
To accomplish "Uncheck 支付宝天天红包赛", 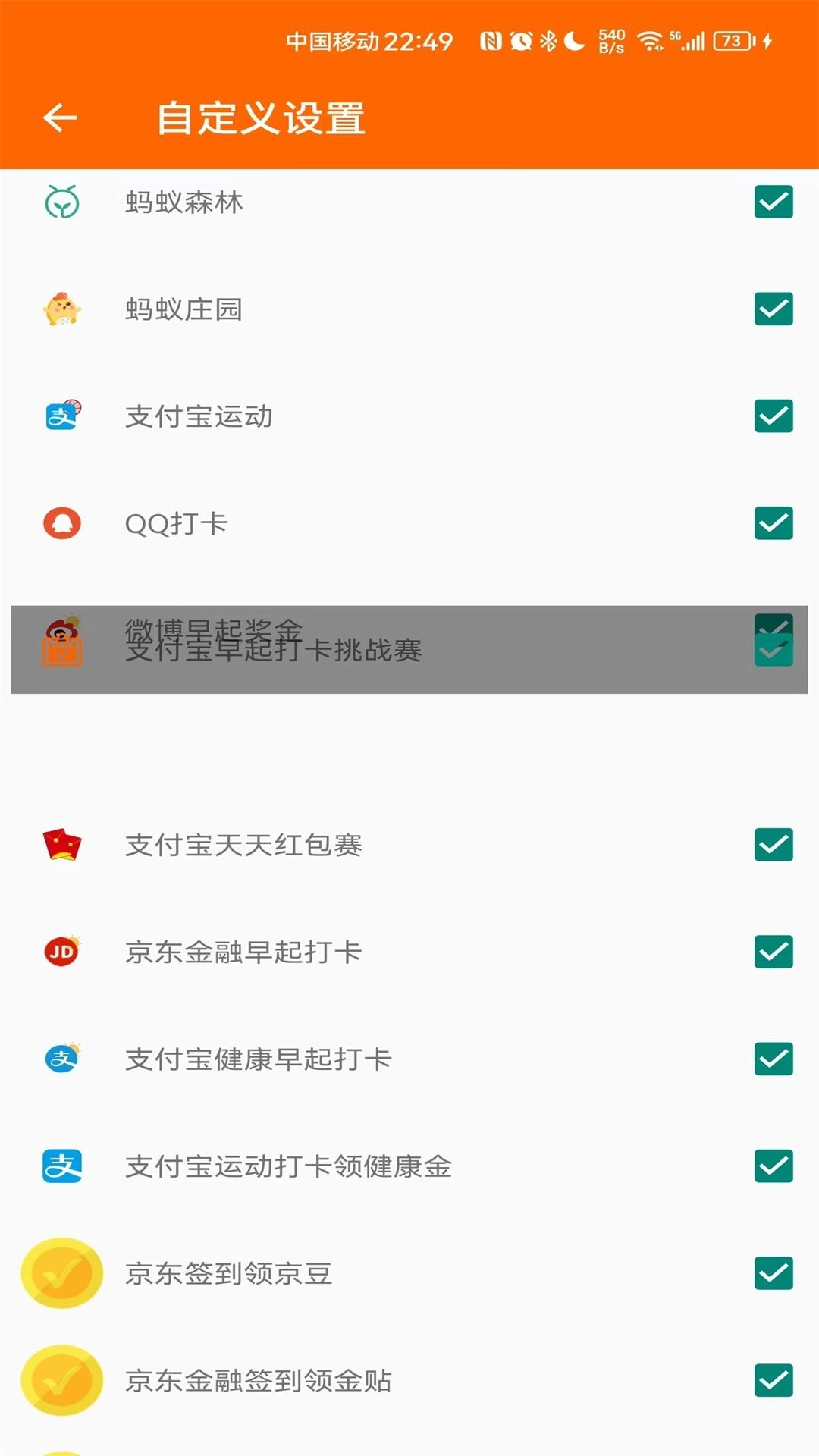I will point(773,846).
